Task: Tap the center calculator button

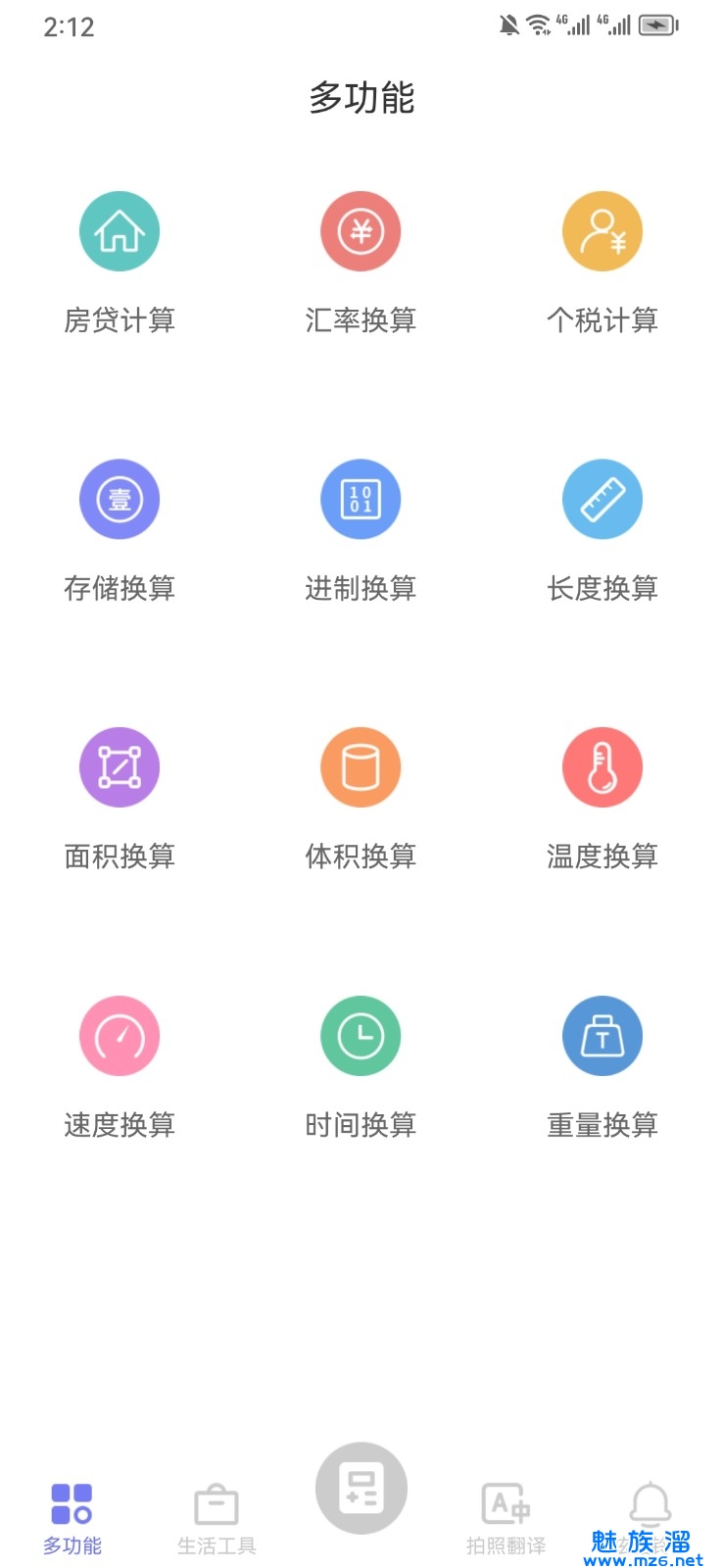Action: tap(361, 1488)
